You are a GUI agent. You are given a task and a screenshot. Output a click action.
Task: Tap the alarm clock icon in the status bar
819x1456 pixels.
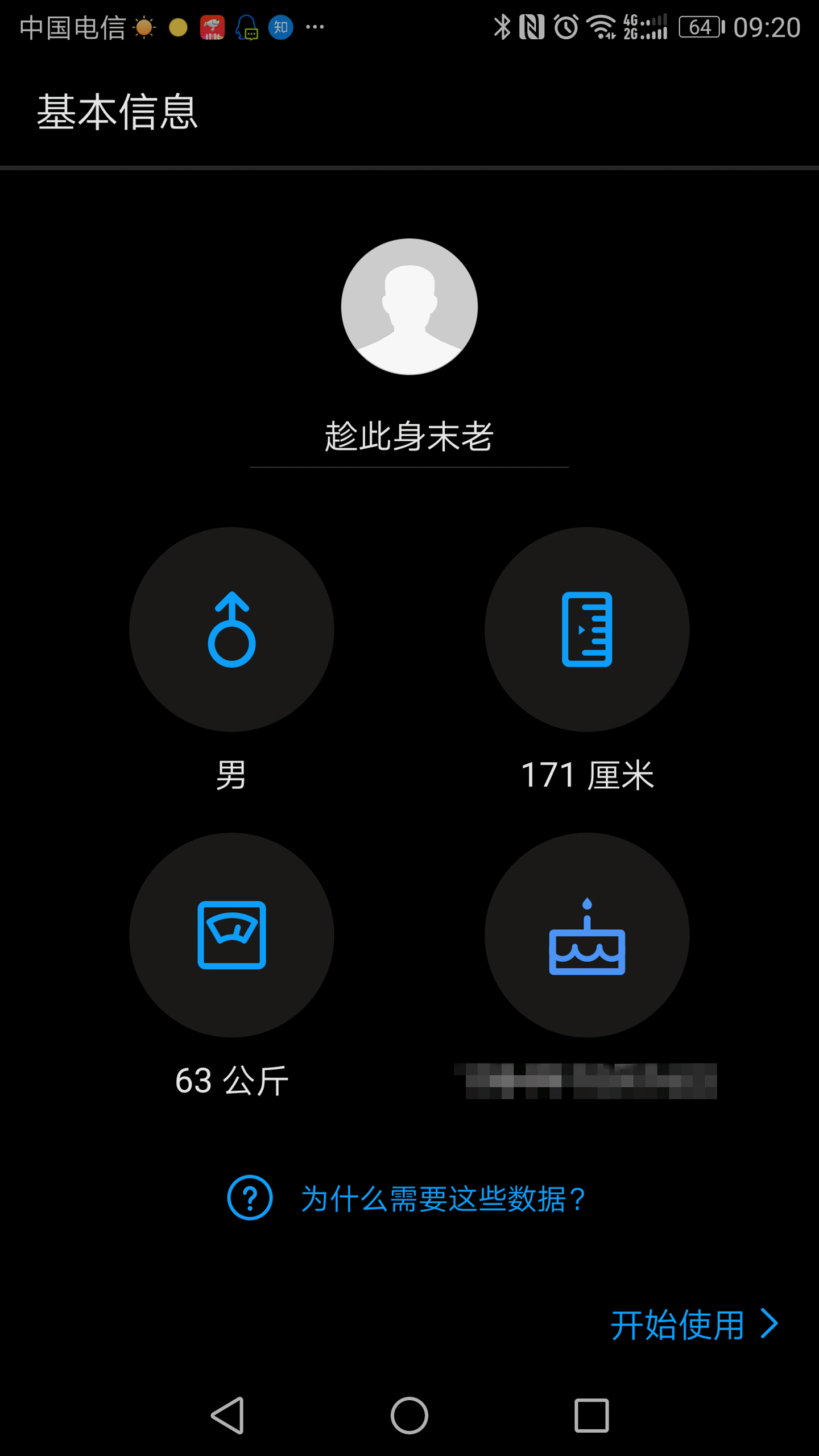click(x=565, y=26)
